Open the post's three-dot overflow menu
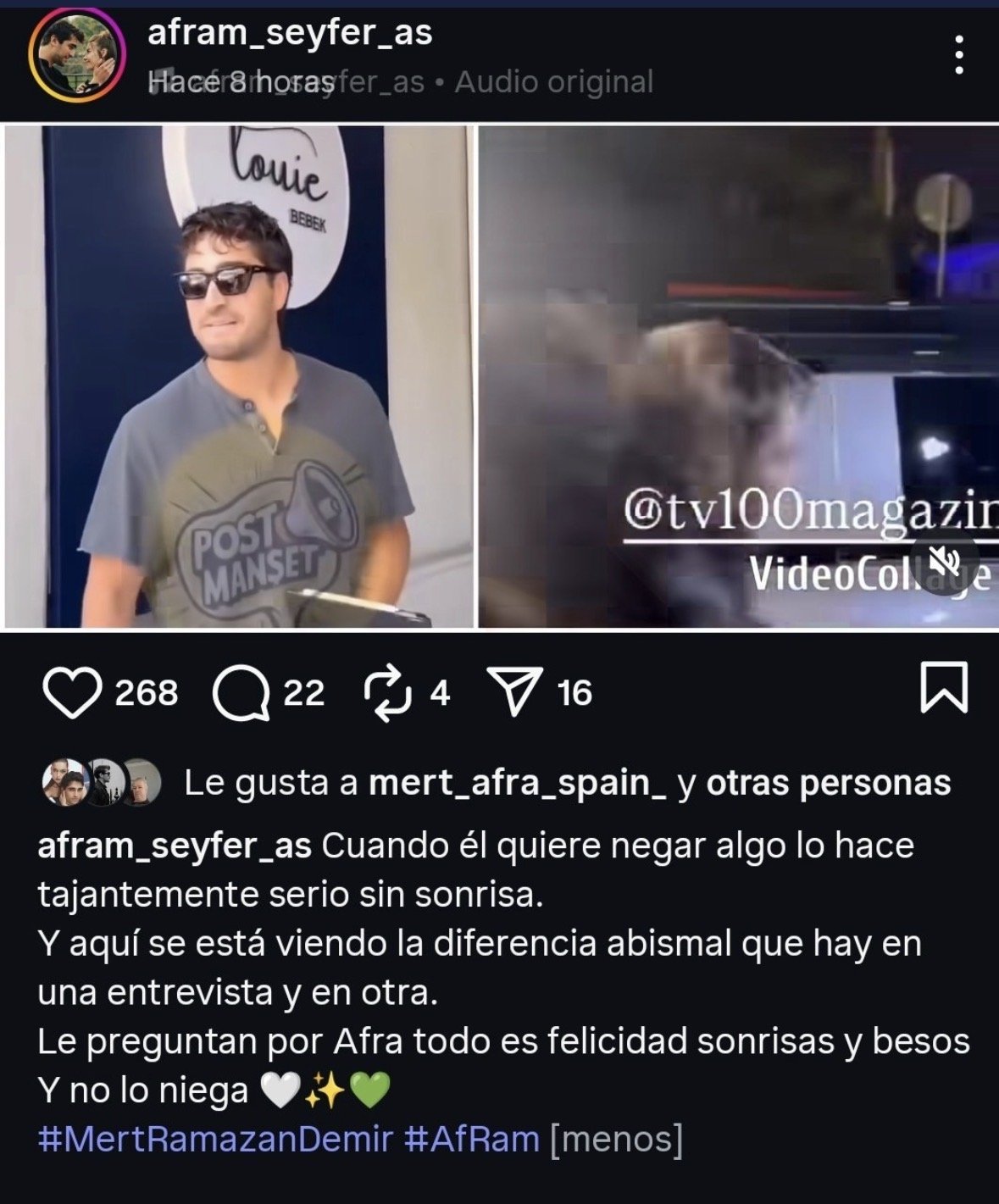This screenshot has width=999, height=1204. coord(958,55)
